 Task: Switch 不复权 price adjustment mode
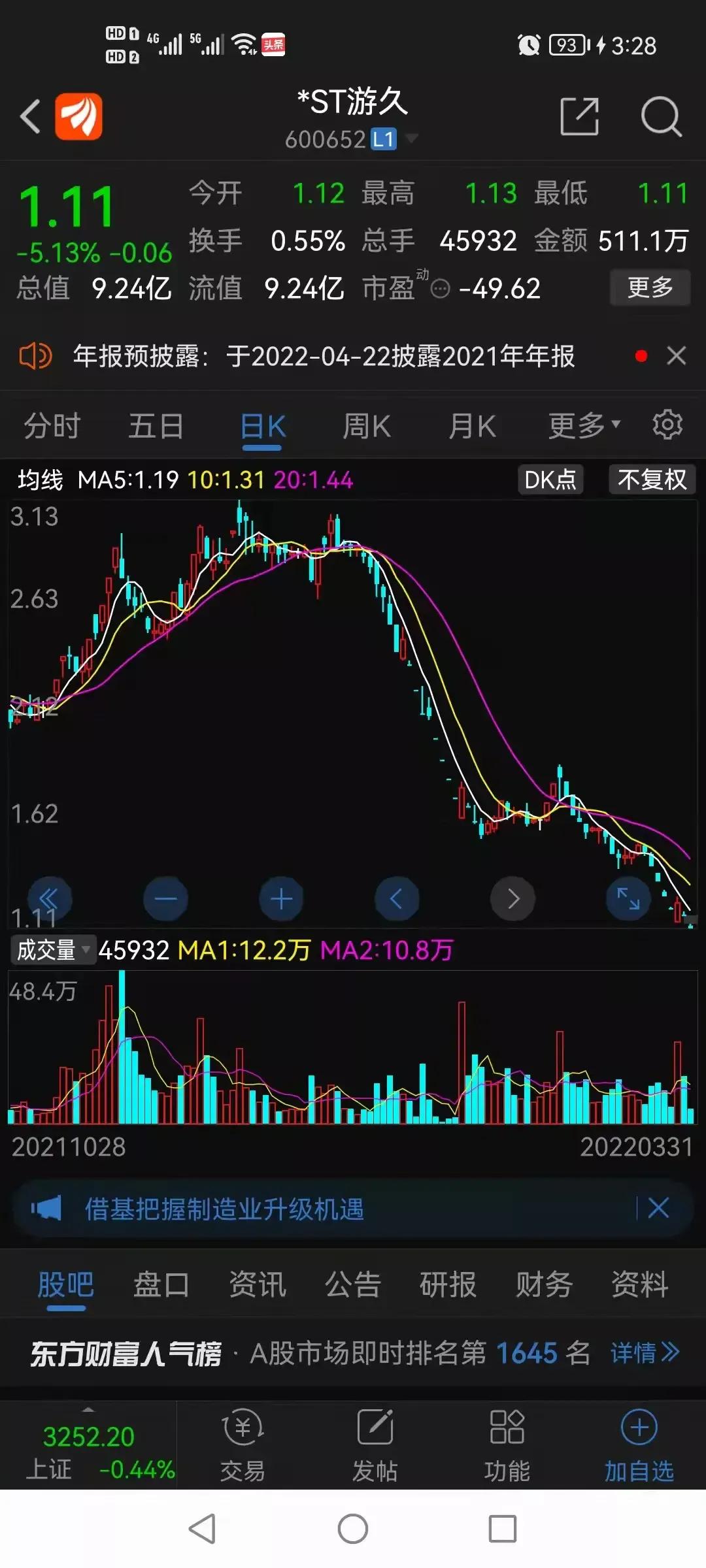tap(651, 480)
